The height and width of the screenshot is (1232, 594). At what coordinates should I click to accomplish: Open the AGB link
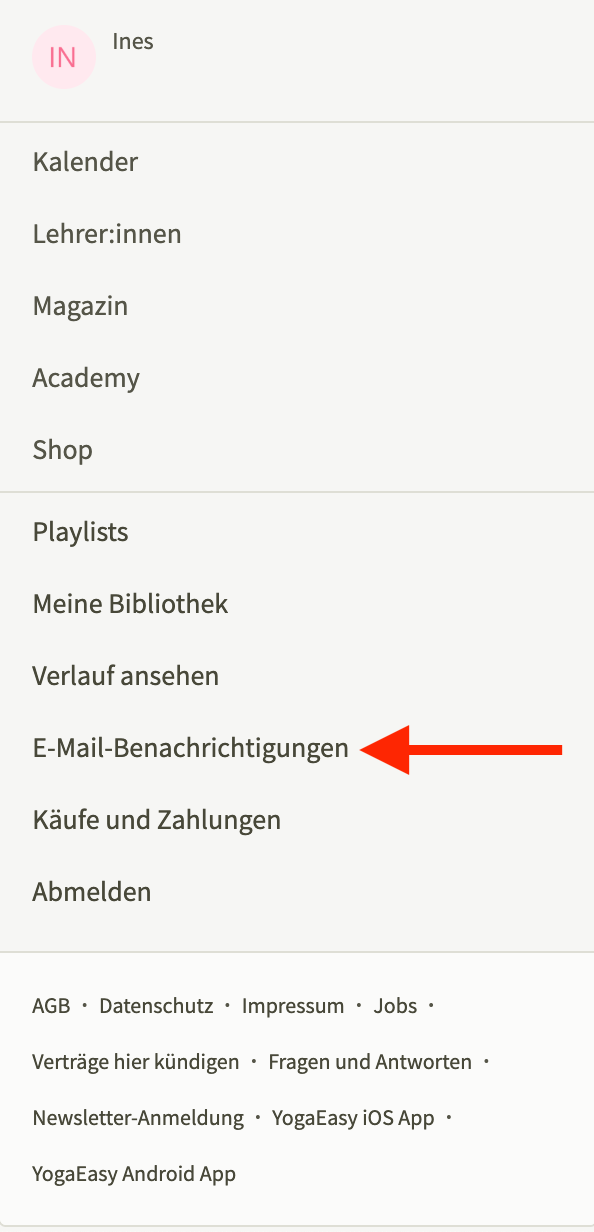pos(51,1006)
